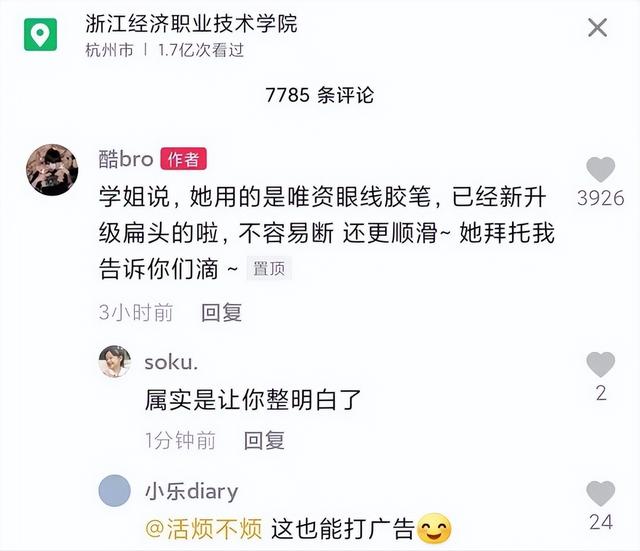Open 酷bro's profile avatar

coord(52,169)
